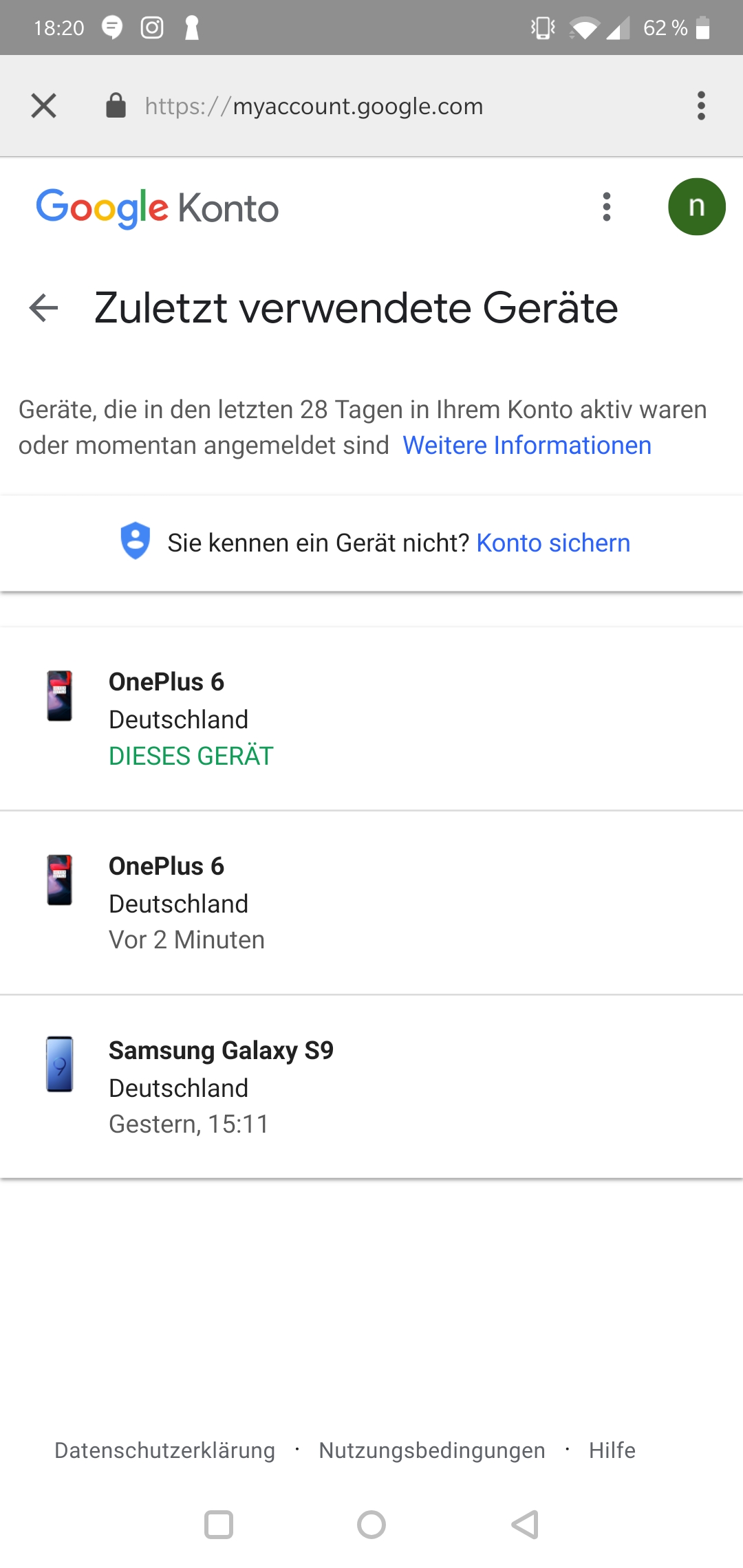Open the Hilfe footer link
Screen dimensions: 743x1568
611,1450
